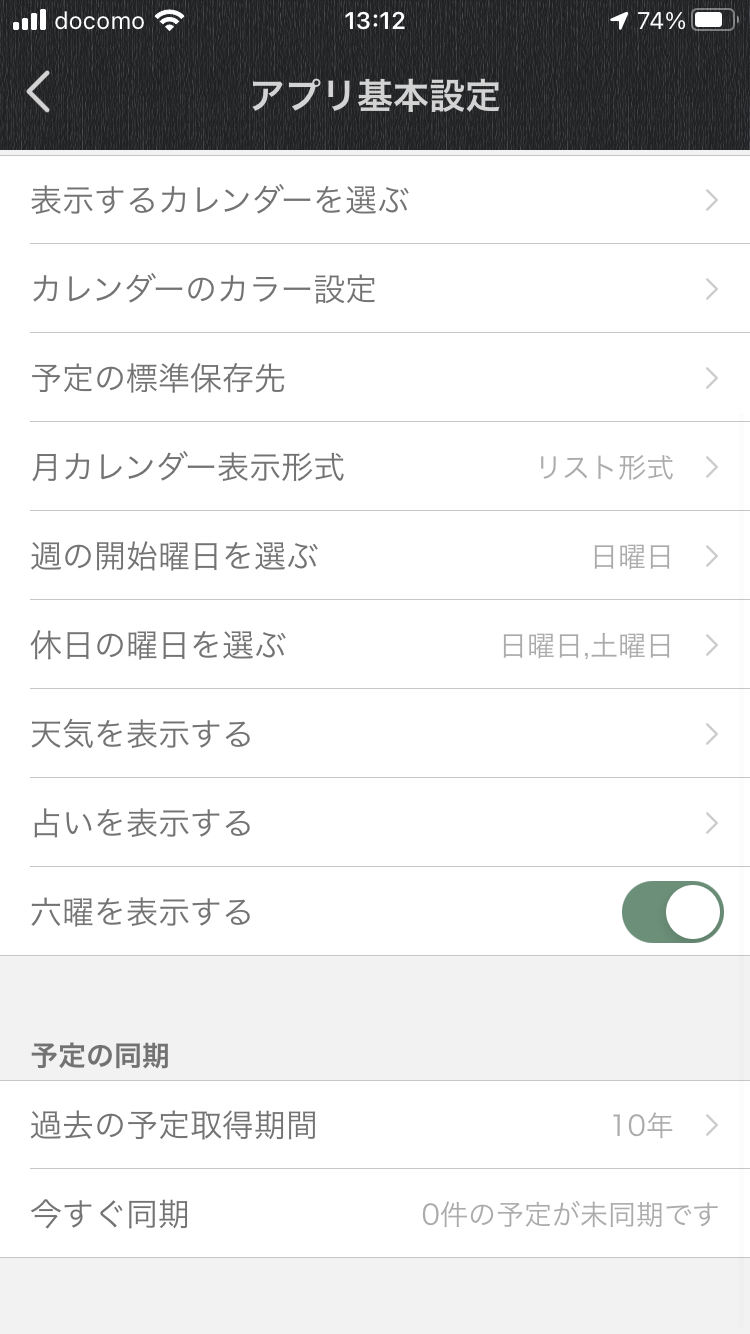Open 占いを表示する settings
The height and width of the screenshot is (1334, 750).
tap(375, 823)
